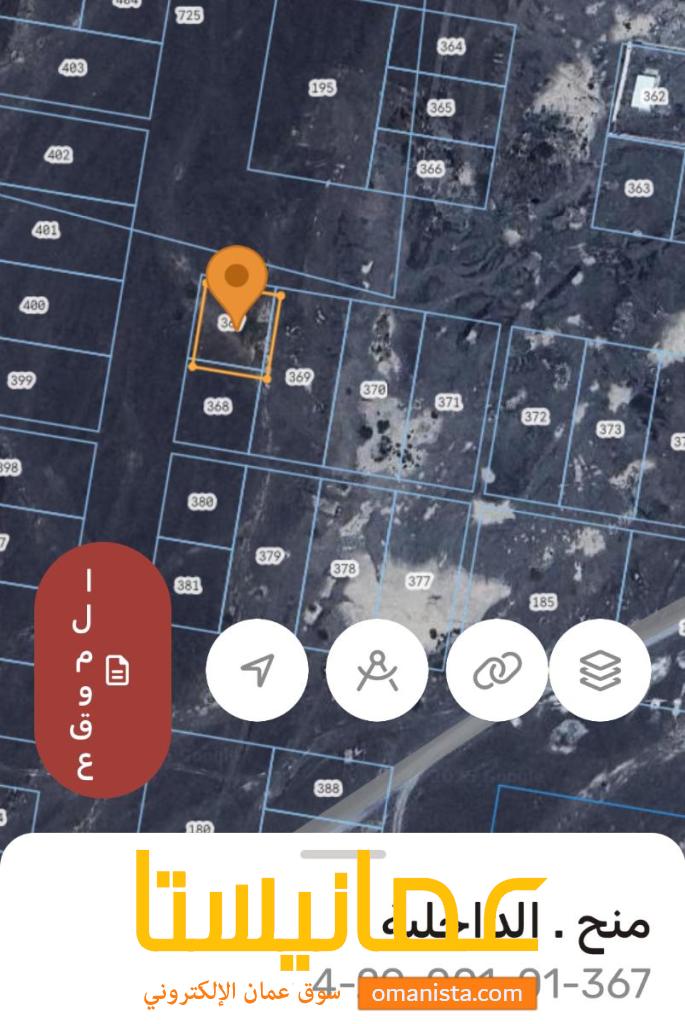685x1024 pixels.
Task: Tap the navigation arrow to center location
Action: [257, 670]
